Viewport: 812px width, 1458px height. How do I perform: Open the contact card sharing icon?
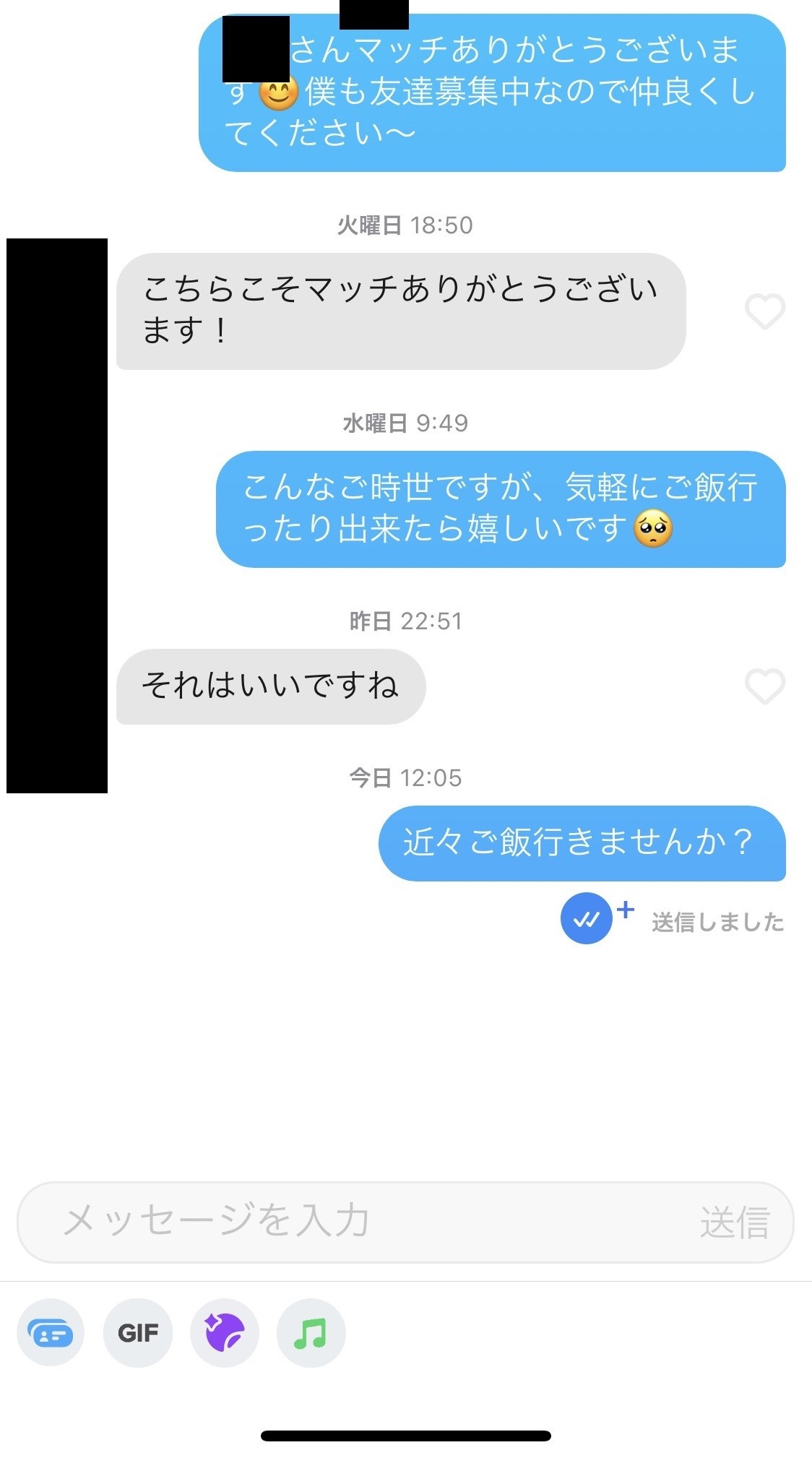pos(51,1333)
